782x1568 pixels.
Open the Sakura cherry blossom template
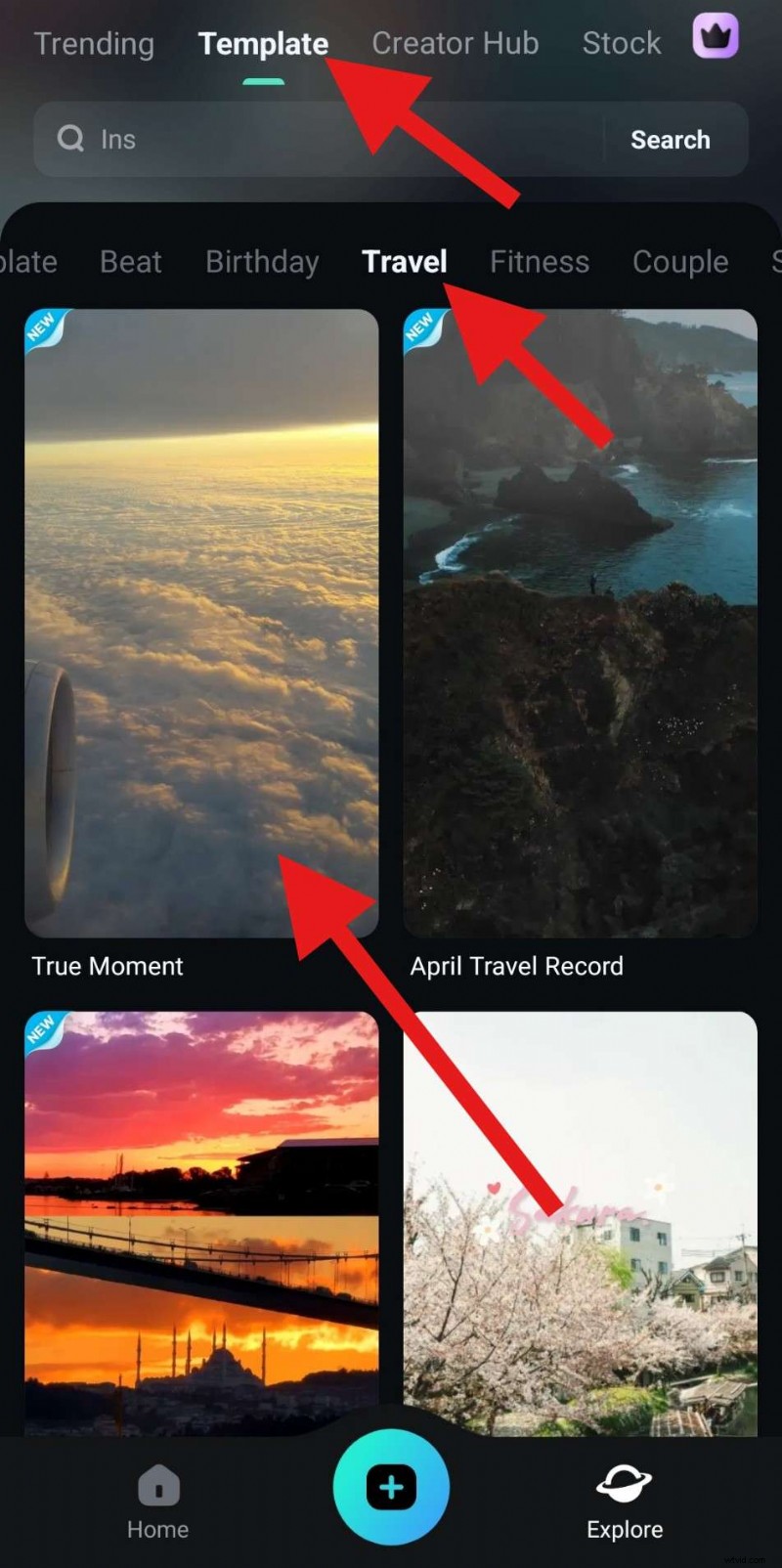(581, 1222)
